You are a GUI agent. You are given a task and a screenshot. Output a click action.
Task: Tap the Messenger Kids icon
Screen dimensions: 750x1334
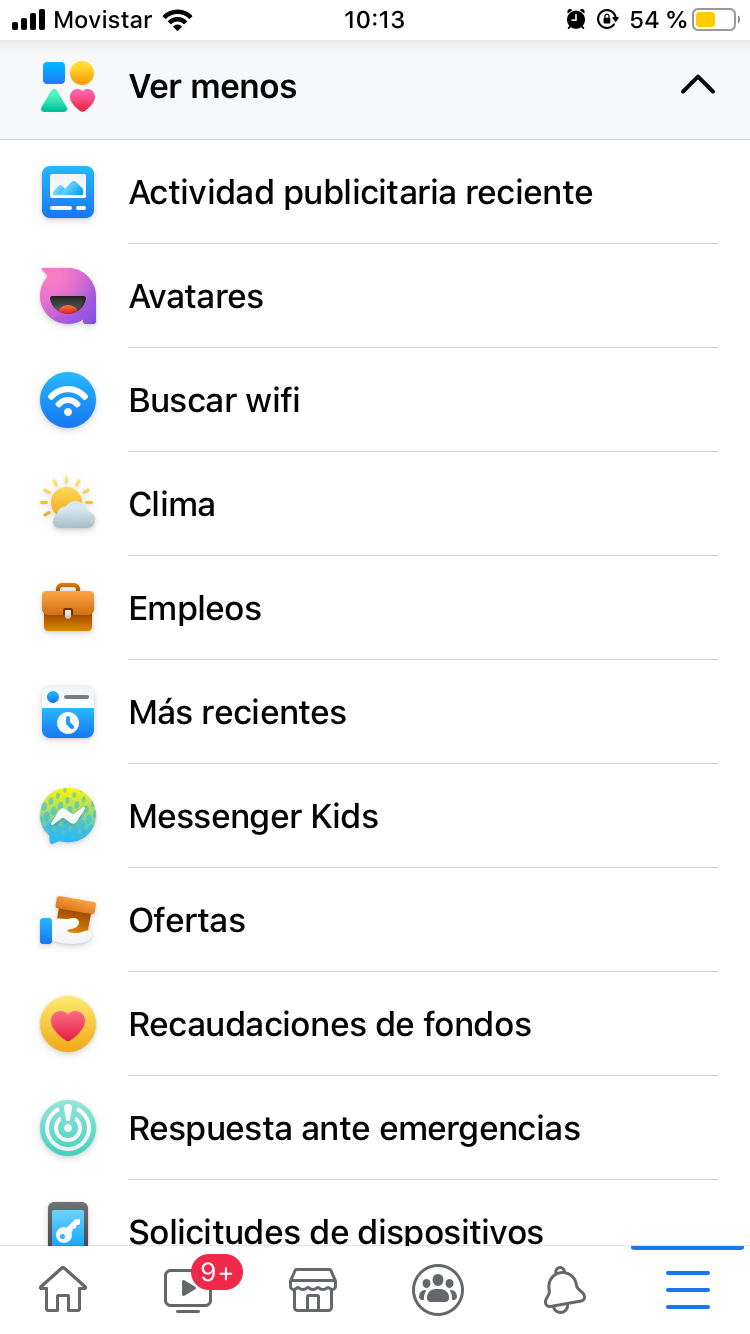point(66,816)
